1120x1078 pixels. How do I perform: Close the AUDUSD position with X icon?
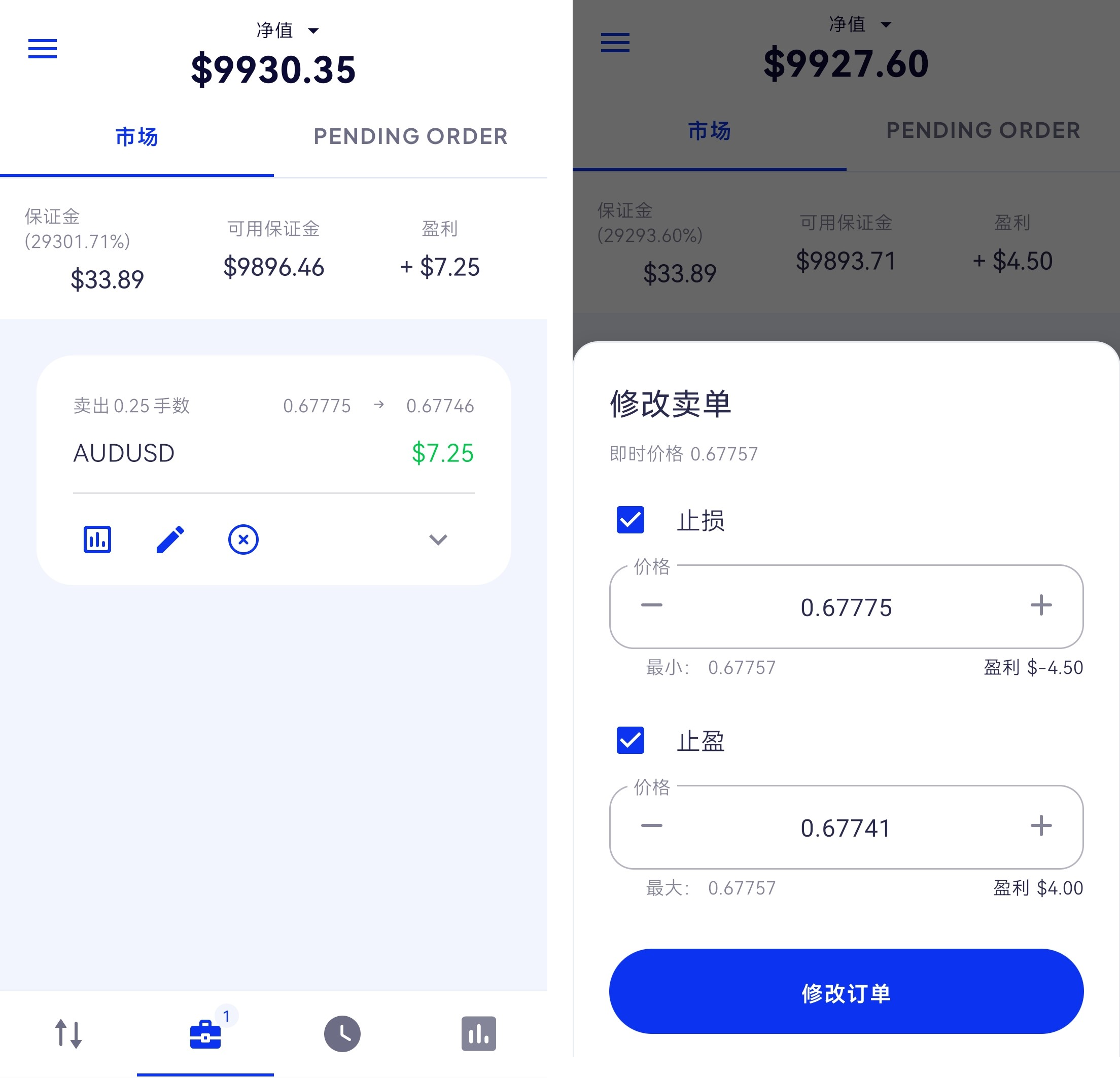coord(243,540)
